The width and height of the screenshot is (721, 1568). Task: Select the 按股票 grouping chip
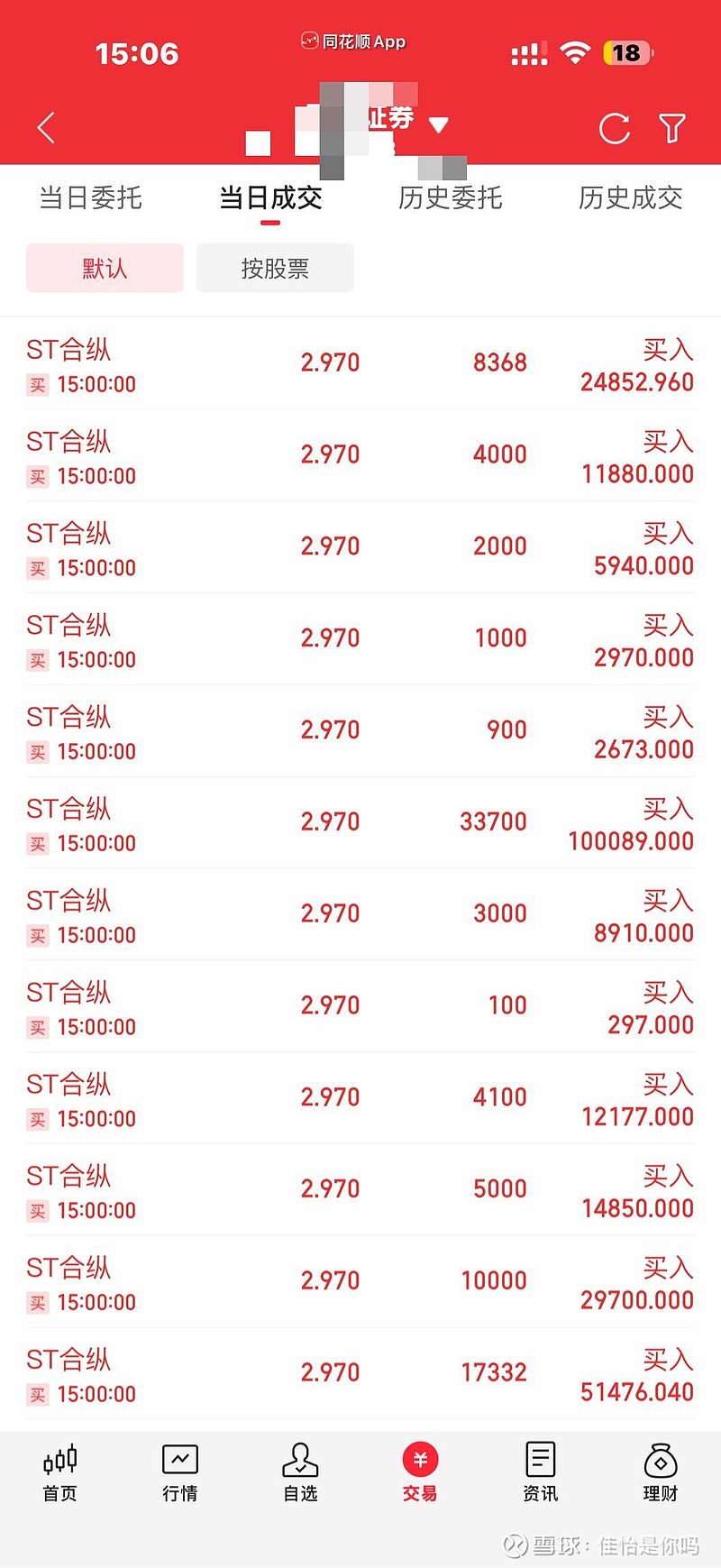[275, 268]
